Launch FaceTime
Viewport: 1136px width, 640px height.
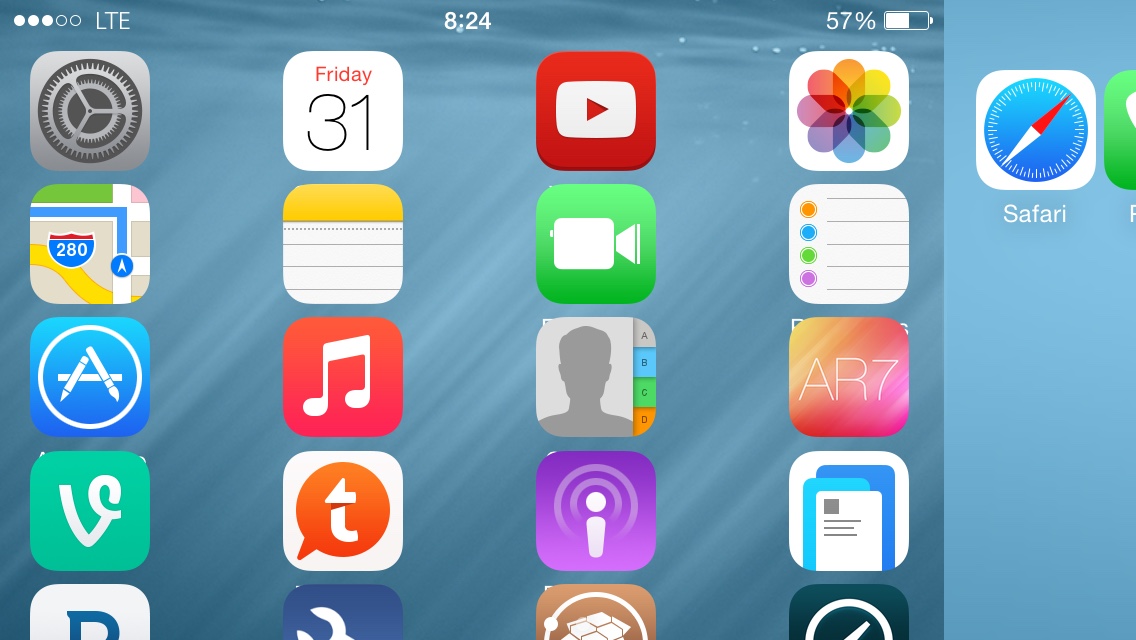[596, 244]
